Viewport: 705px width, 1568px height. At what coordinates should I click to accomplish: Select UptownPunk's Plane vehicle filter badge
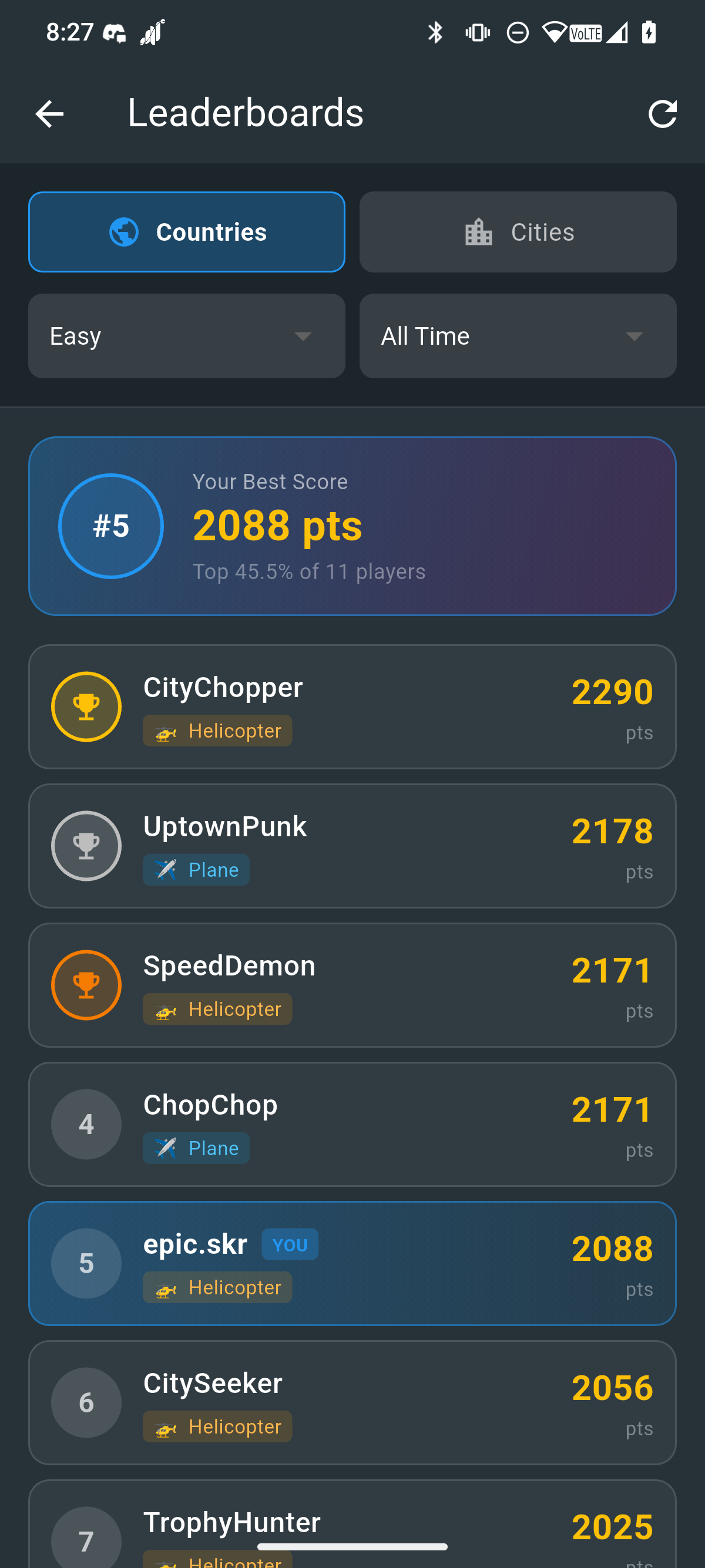pyautogui.click(x=196, y=870)
